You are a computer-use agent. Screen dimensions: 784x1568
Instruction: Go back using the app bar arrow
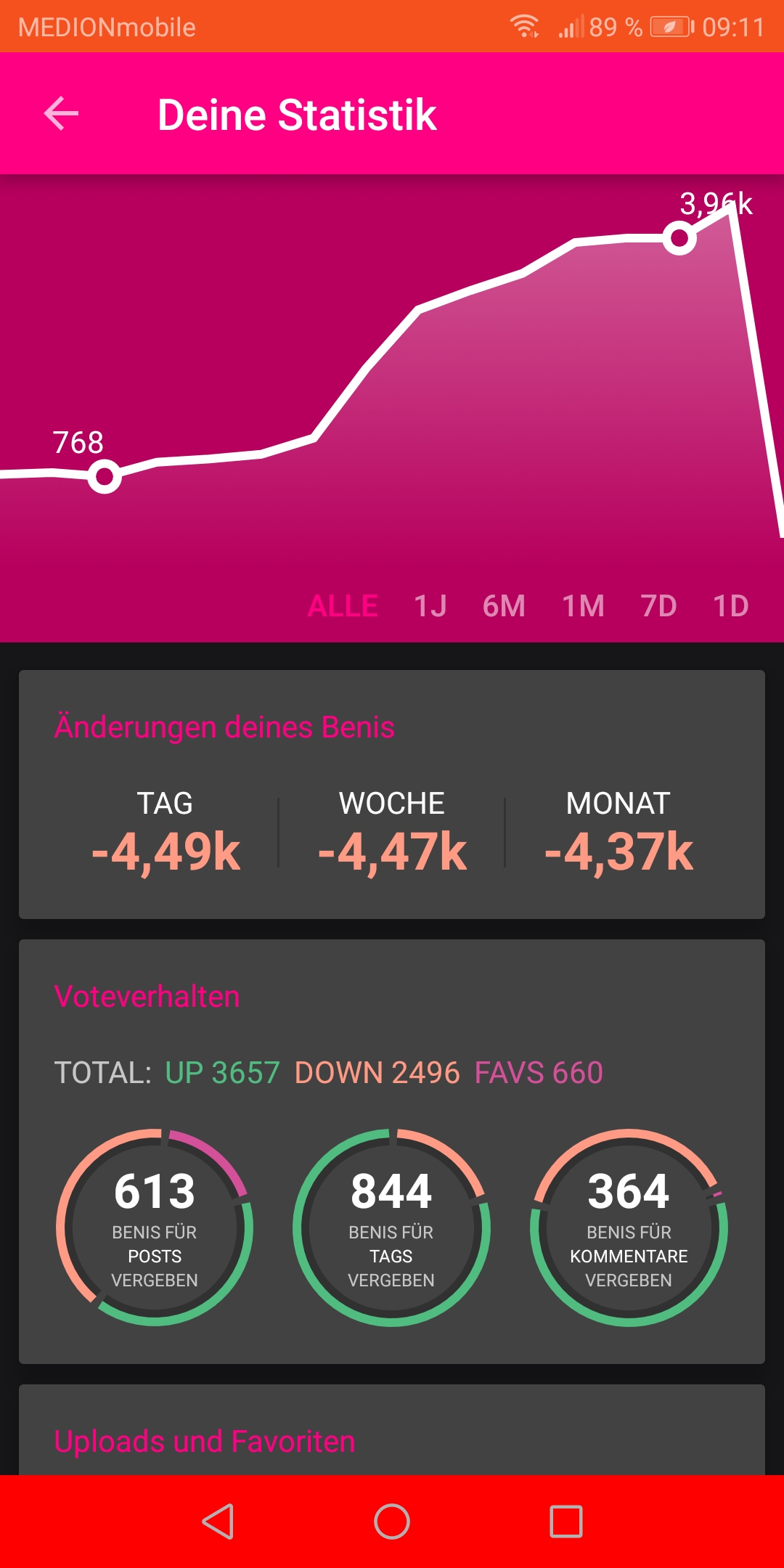(62, 114)
